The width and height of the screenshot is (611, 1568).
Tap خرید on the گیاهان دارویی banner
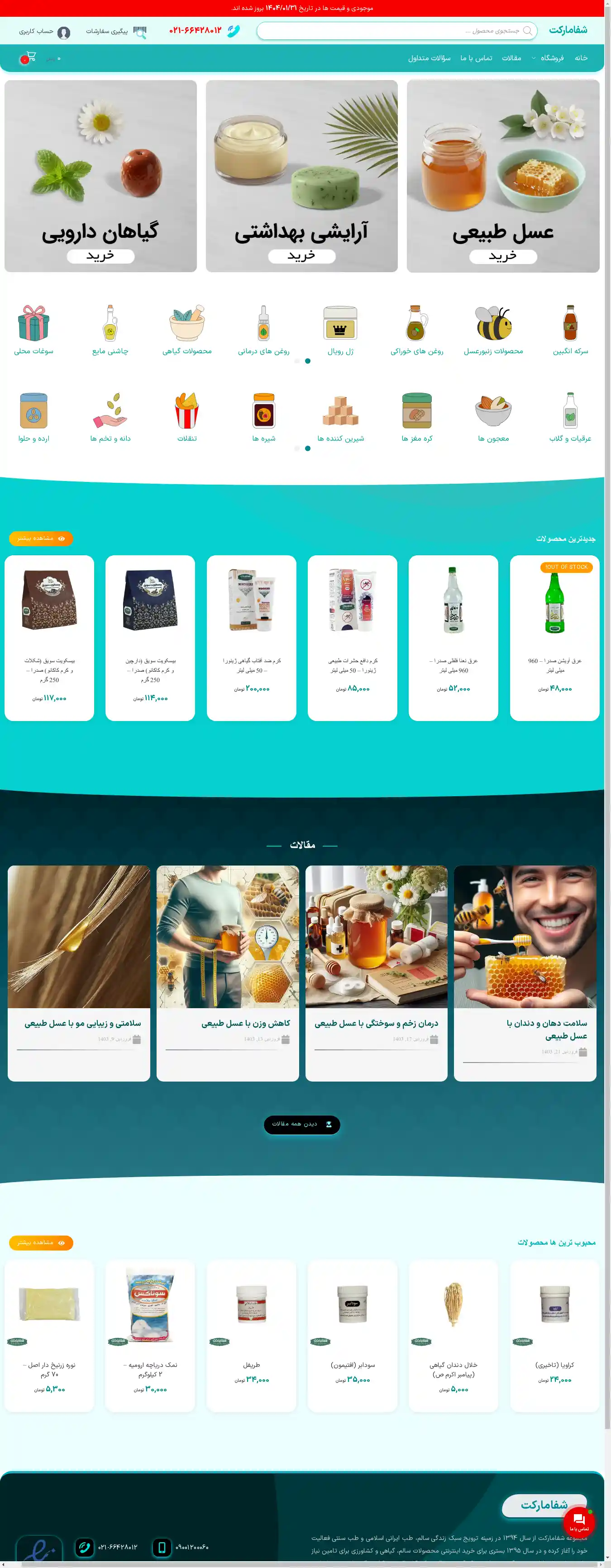pos(100,256)
